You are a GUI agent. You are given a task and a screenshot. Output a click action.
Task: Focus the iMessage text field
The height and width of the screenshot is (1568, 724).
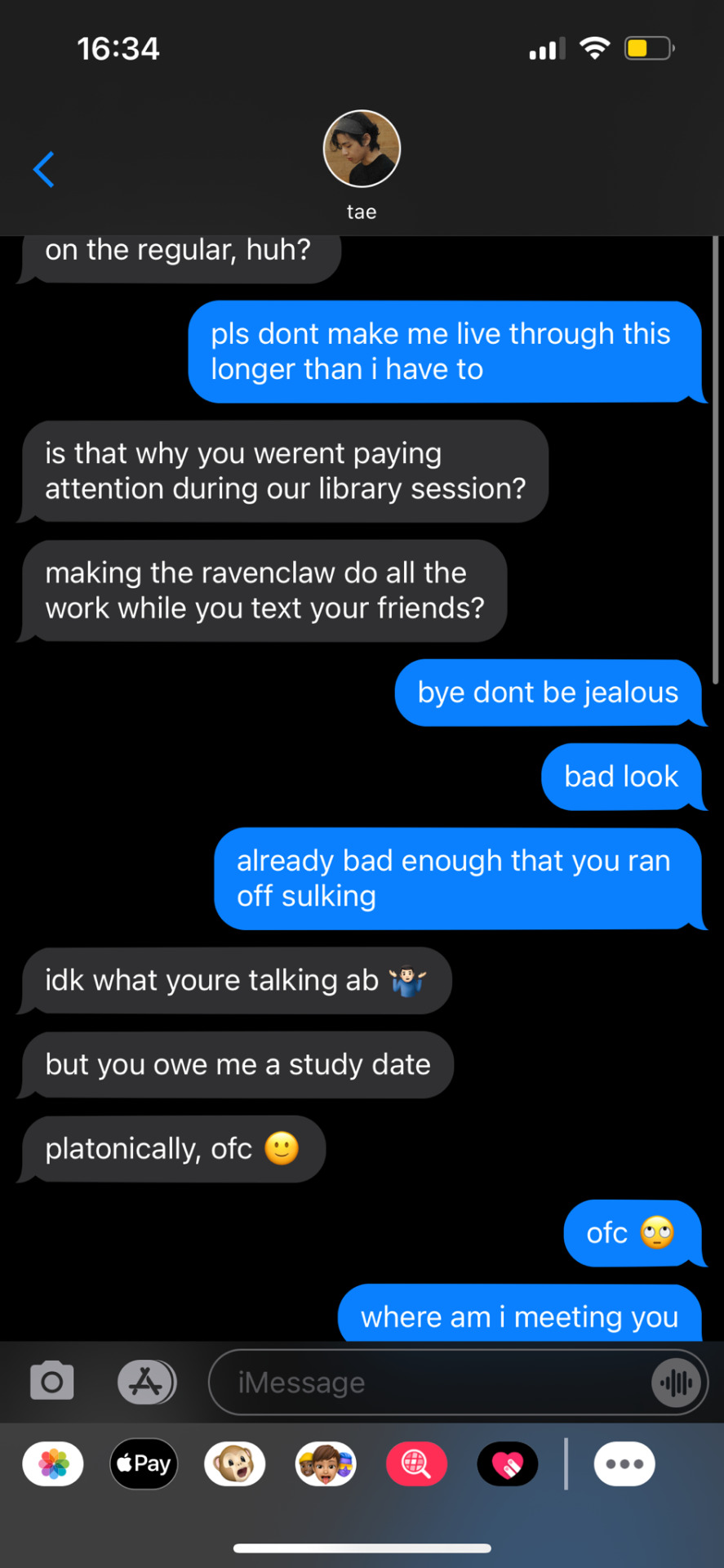[x=424, y=1383]
